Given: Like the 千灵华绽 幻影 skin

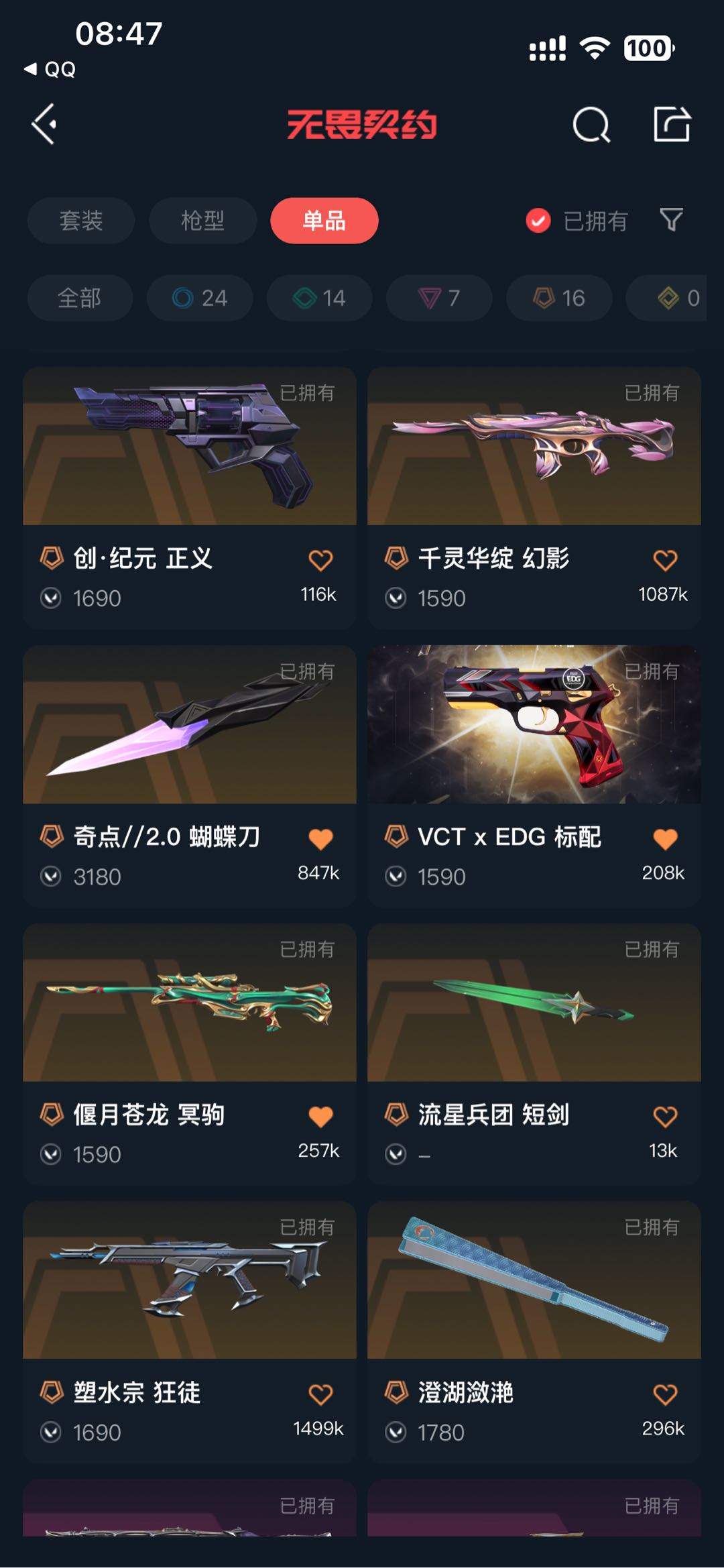Looking at the screenshot, I should click(665, 560).
